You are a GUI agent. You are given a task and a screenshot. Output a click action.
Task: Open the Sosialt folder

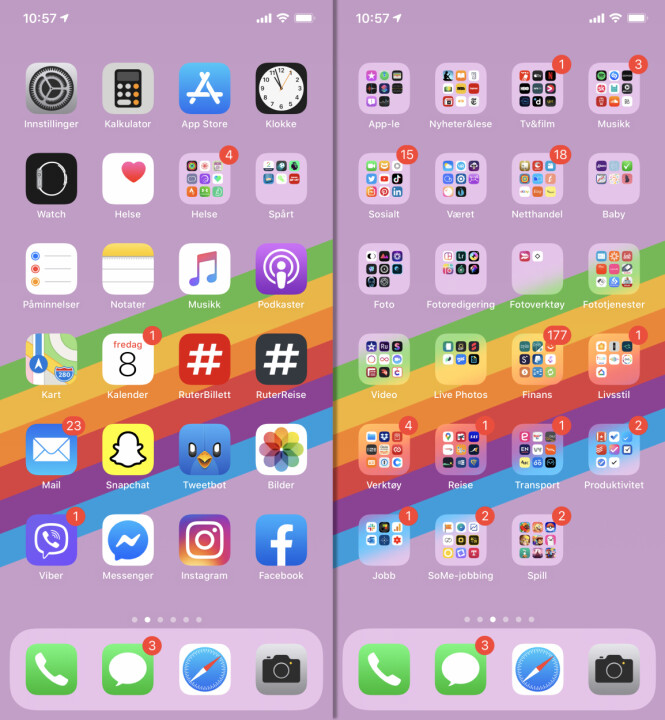384,179
